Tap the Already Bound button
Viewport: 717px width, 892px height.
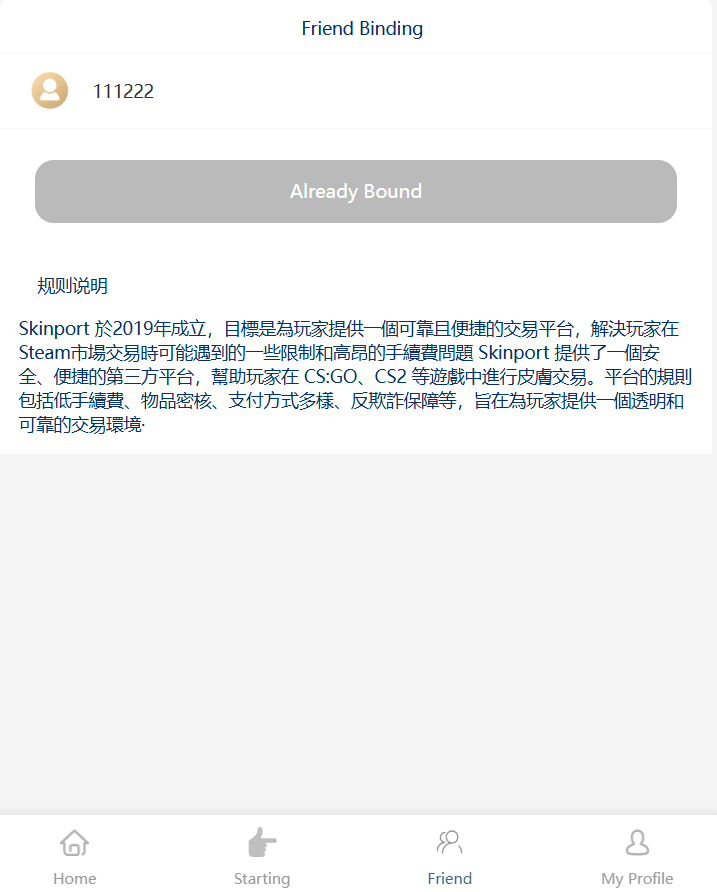[355, 191]
